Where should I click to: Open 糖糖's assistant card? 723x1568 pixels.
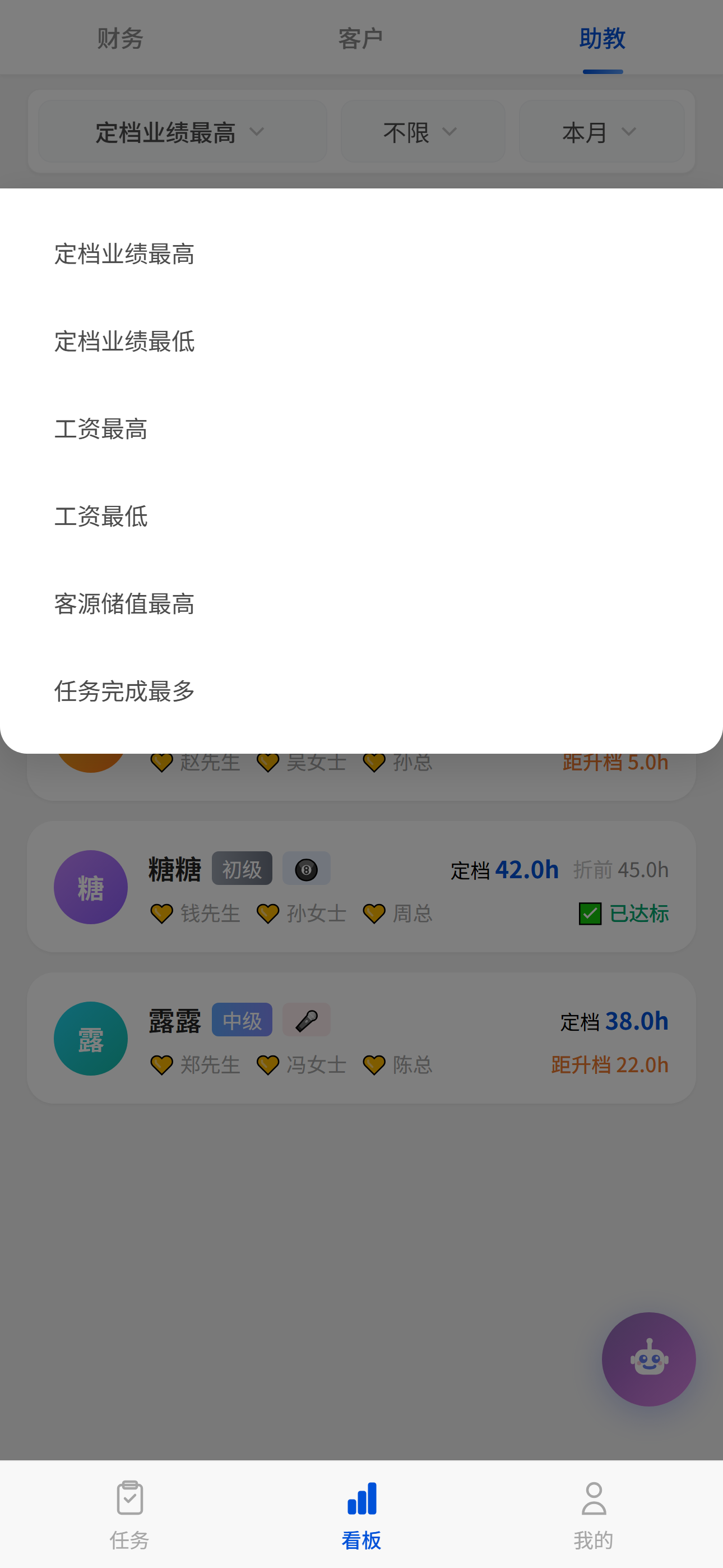point(360,887)
